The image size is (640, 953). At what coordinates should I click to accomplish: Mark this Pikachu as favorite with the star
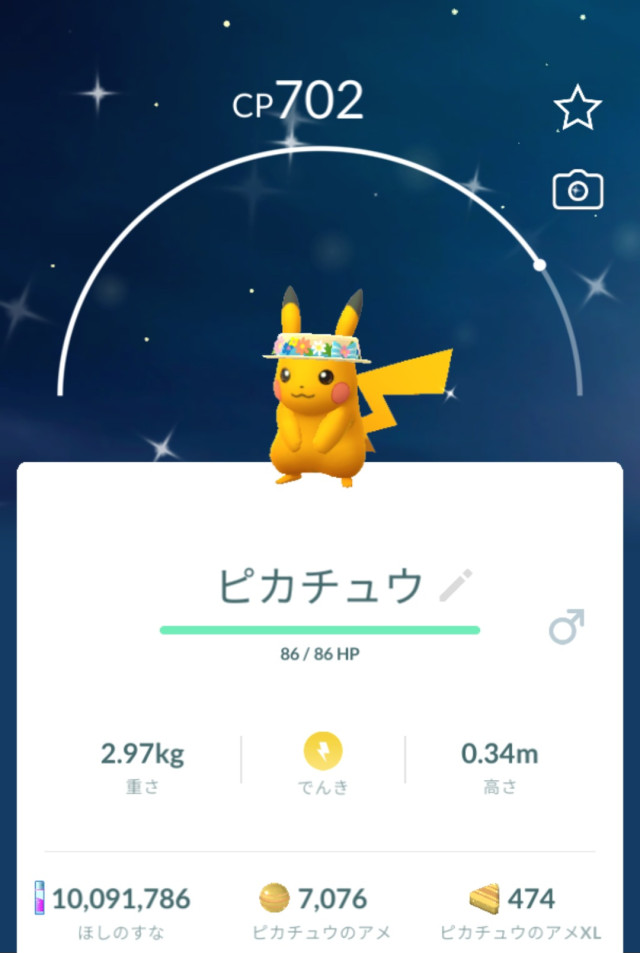point(577,108)
